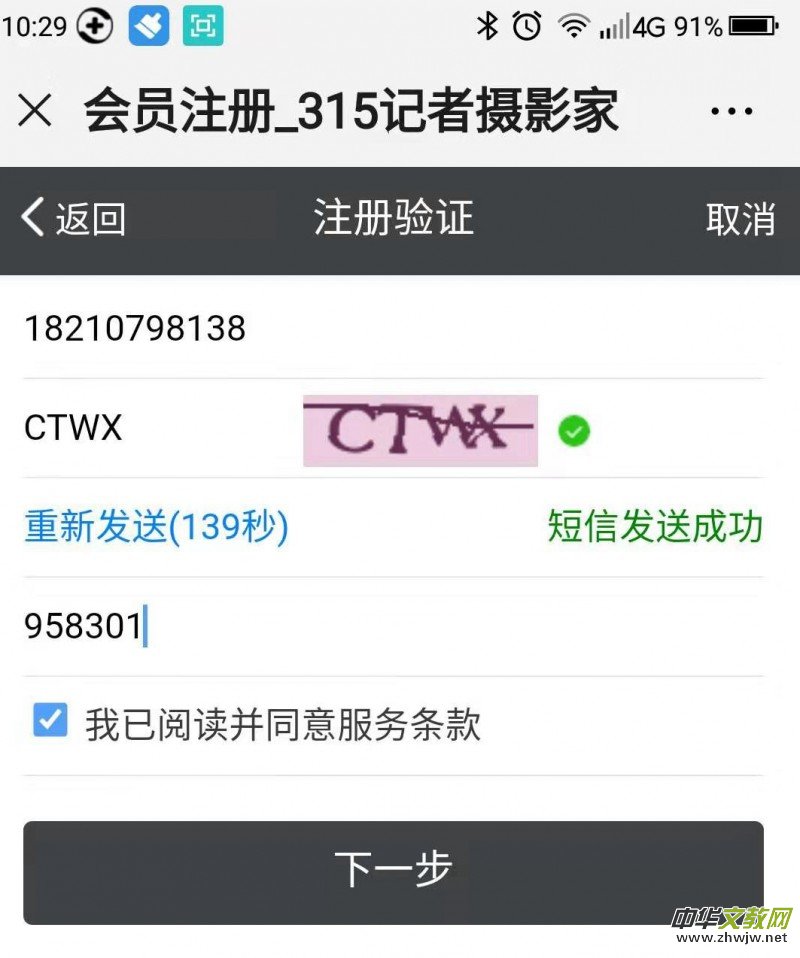The width and height of the screenshot is (800, 958).
Task: Tap the circular plus icon next to the clock
Action: pyautogui.click(x=93, y=27)
